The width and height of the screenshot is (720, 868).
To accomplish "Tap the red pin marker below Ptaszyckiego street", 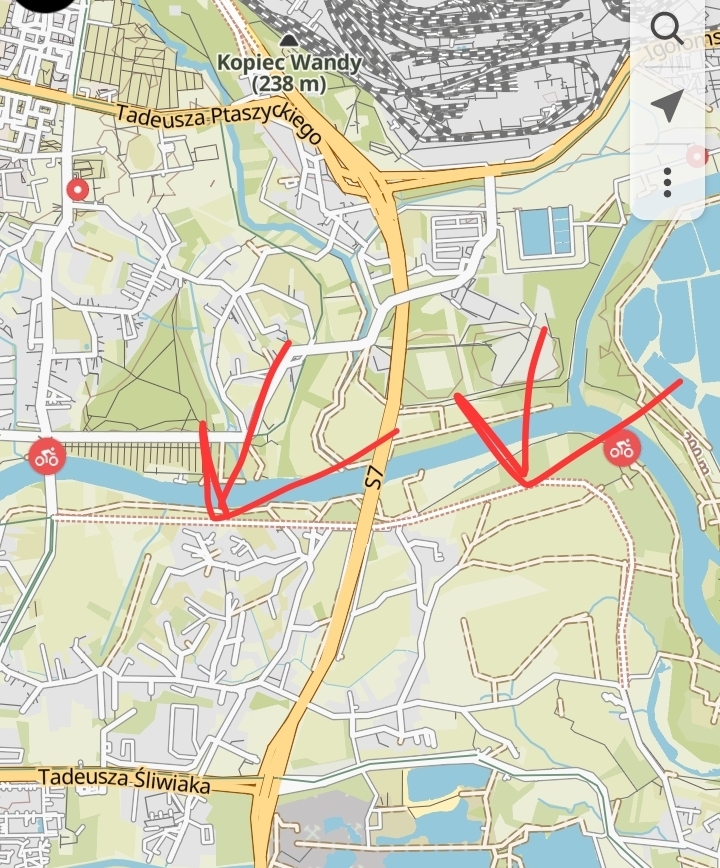I will [77, 190].
